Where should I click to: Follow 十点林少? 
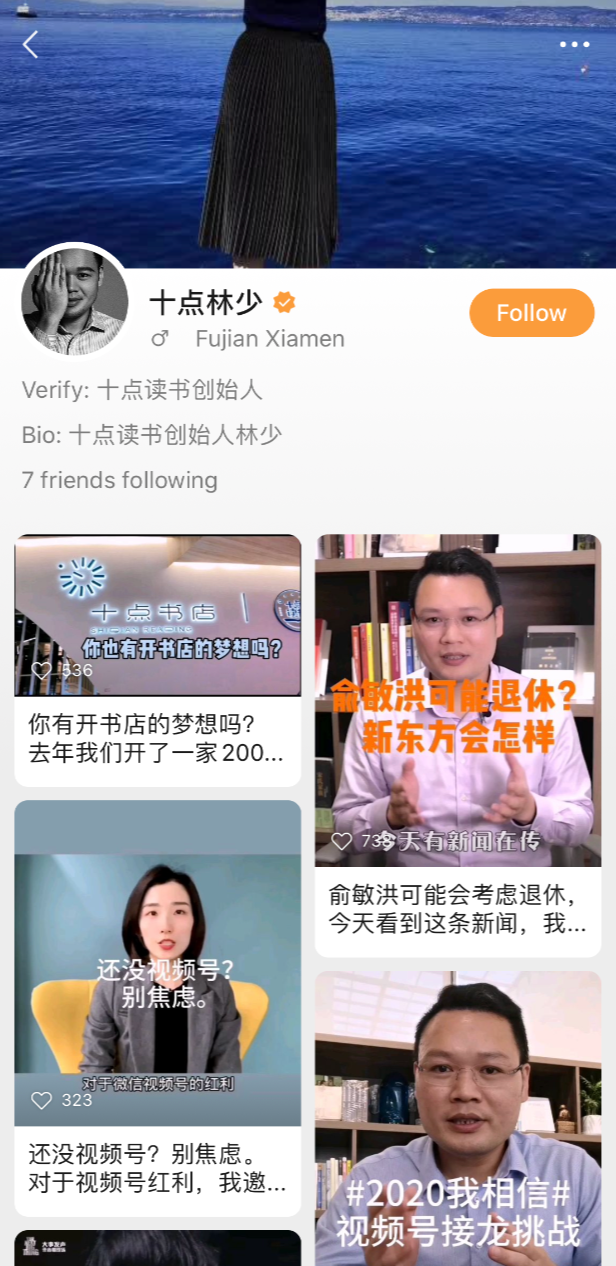tap(531, 313)
